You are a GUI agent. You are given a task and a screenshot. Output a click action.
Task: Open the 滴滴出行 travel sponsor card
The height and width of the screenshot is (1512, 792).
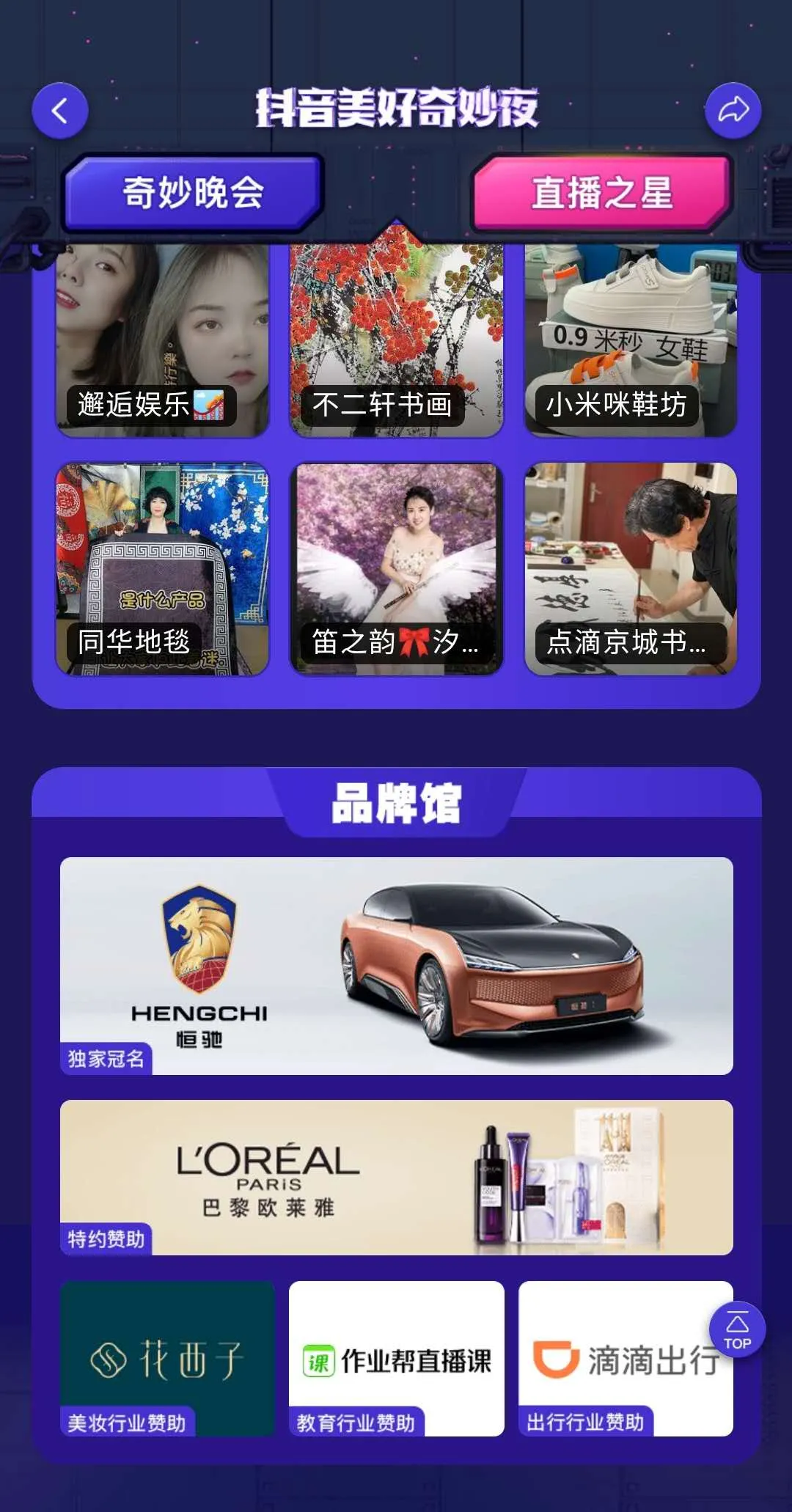(x=616, y=1358)
